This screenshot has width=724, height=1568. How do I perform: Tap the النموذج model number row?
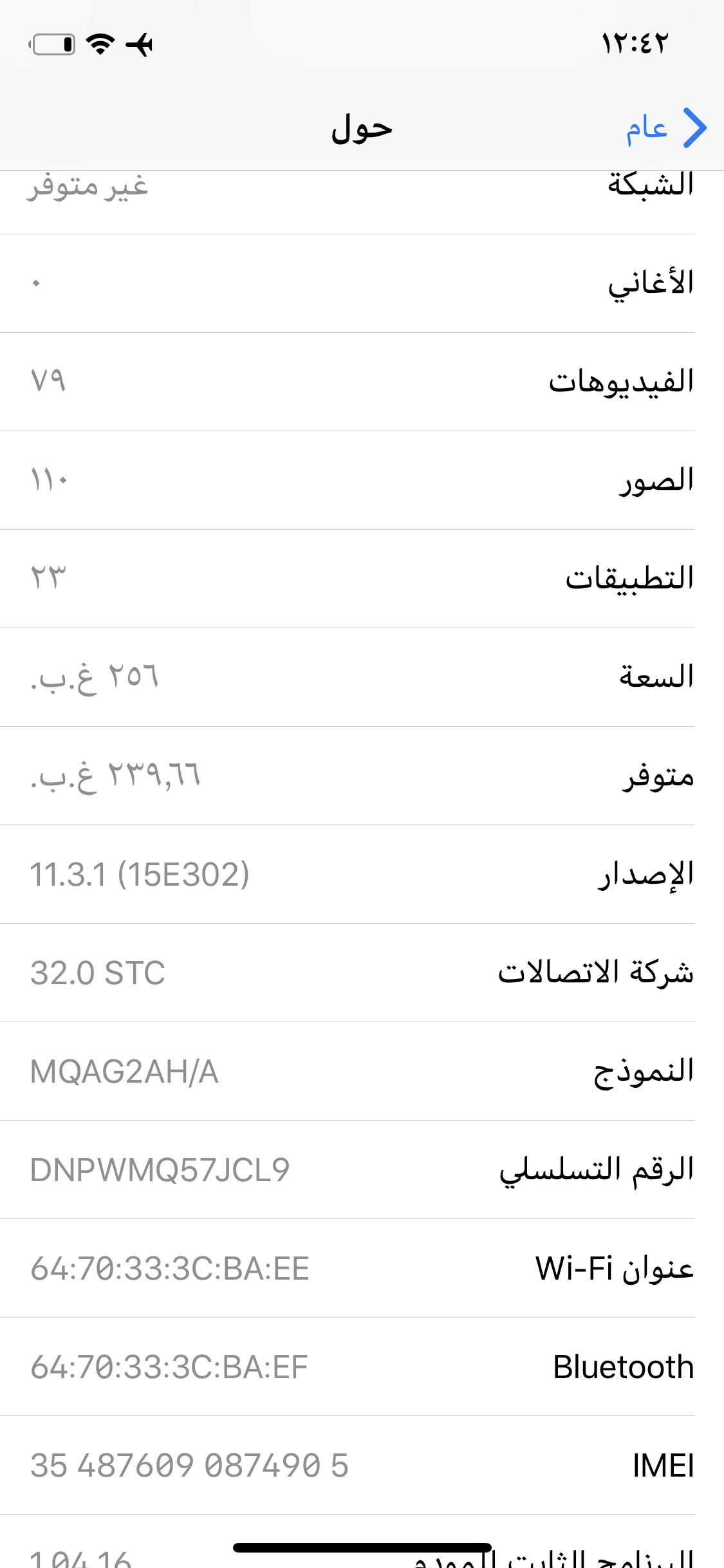[362, 1071]
